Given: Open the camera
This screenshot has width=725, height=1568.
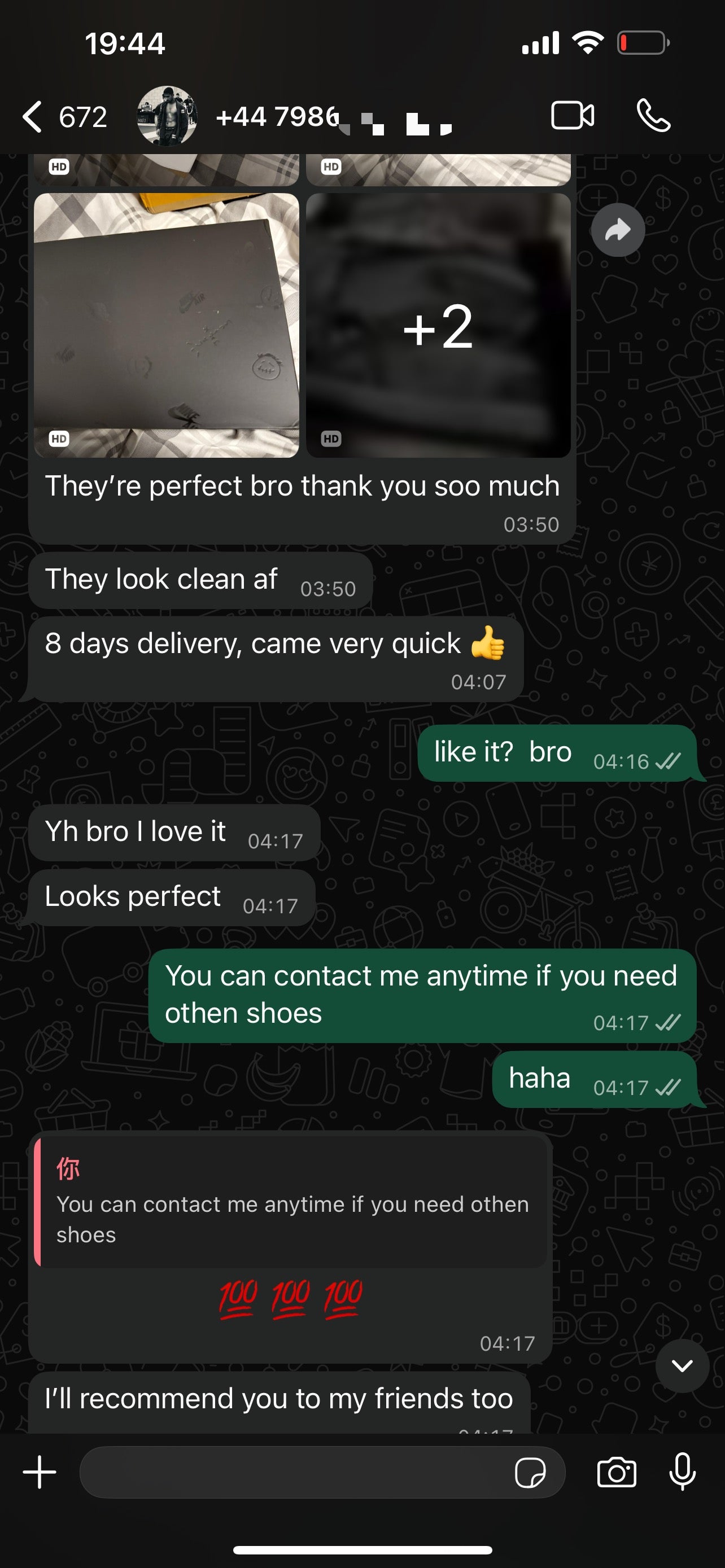Looking at the screenshot, I should (x=616, y=1473).
